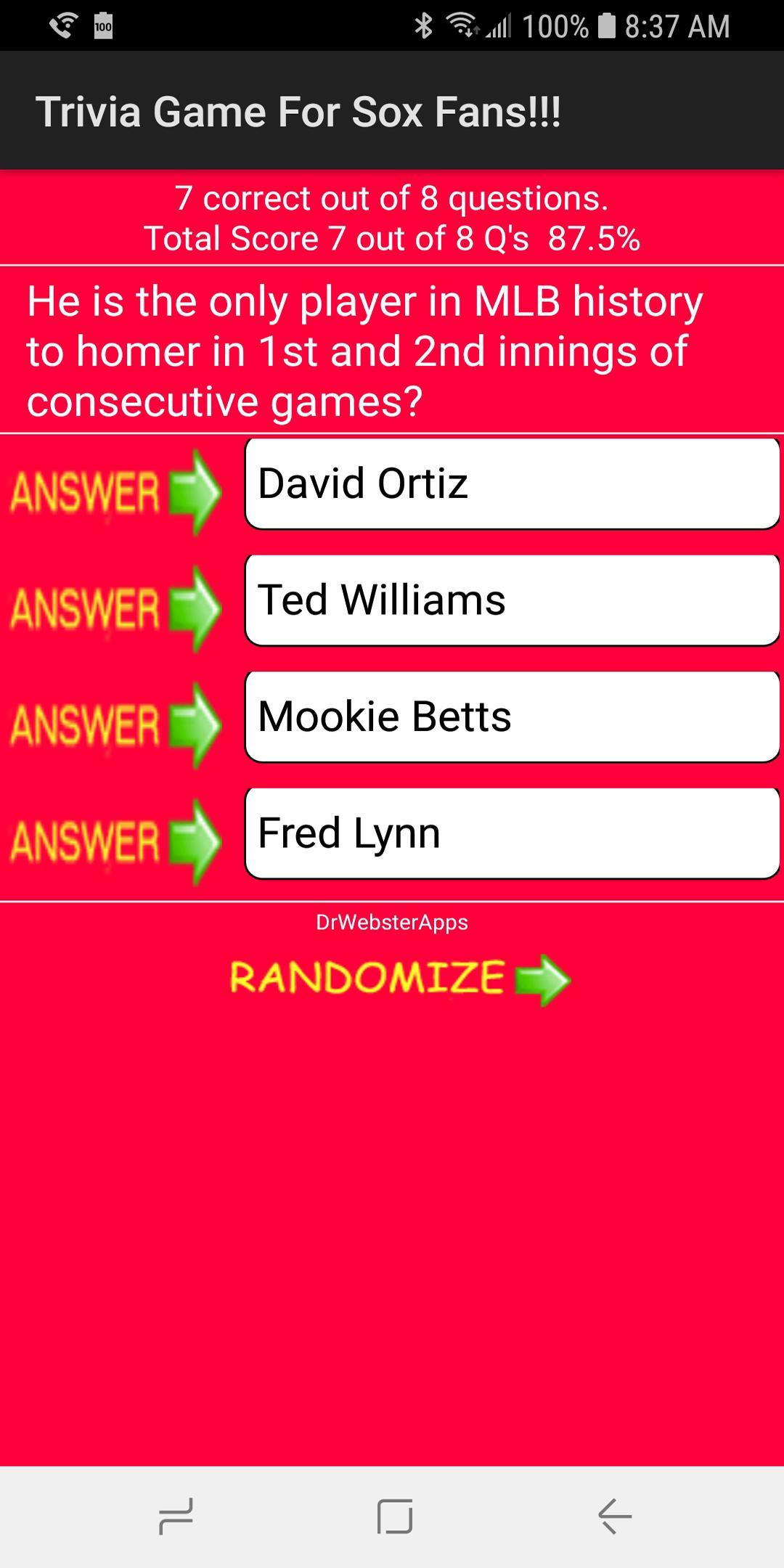Tap RANDOMIZE for a new question

(400, 979)
